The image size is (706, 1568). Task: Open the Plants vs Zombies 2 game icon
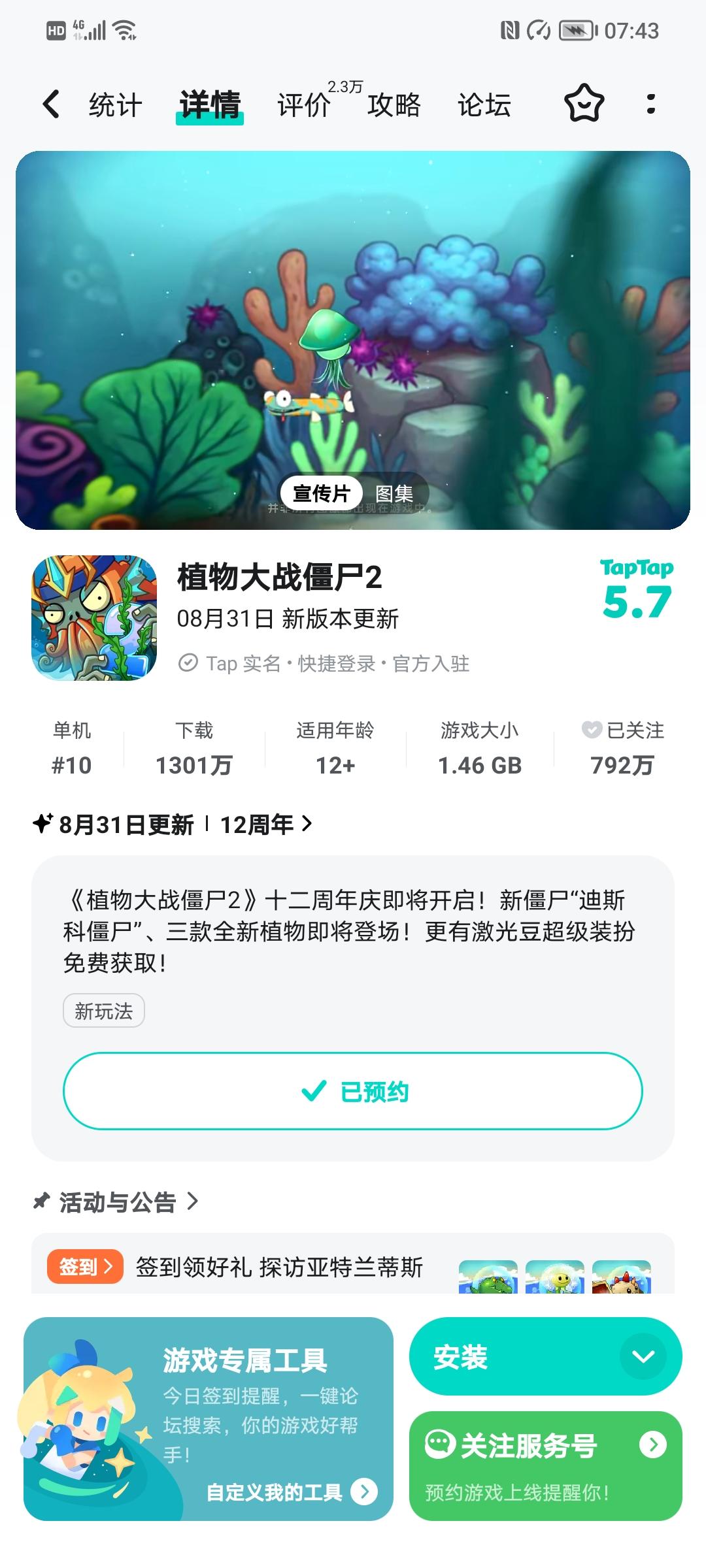pos(93,617)
